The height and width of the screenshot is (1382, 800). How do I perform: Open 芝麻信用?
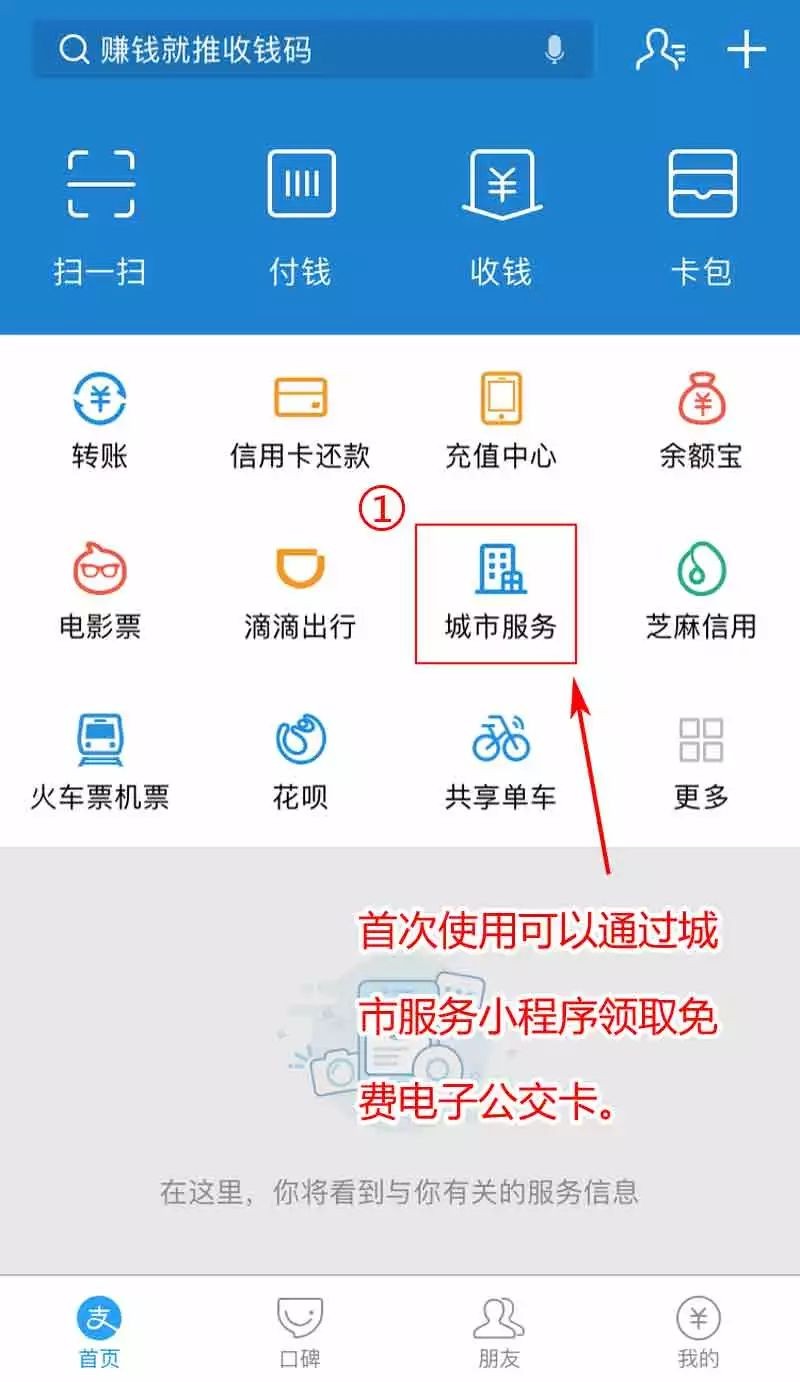click(x=701, y=592)
